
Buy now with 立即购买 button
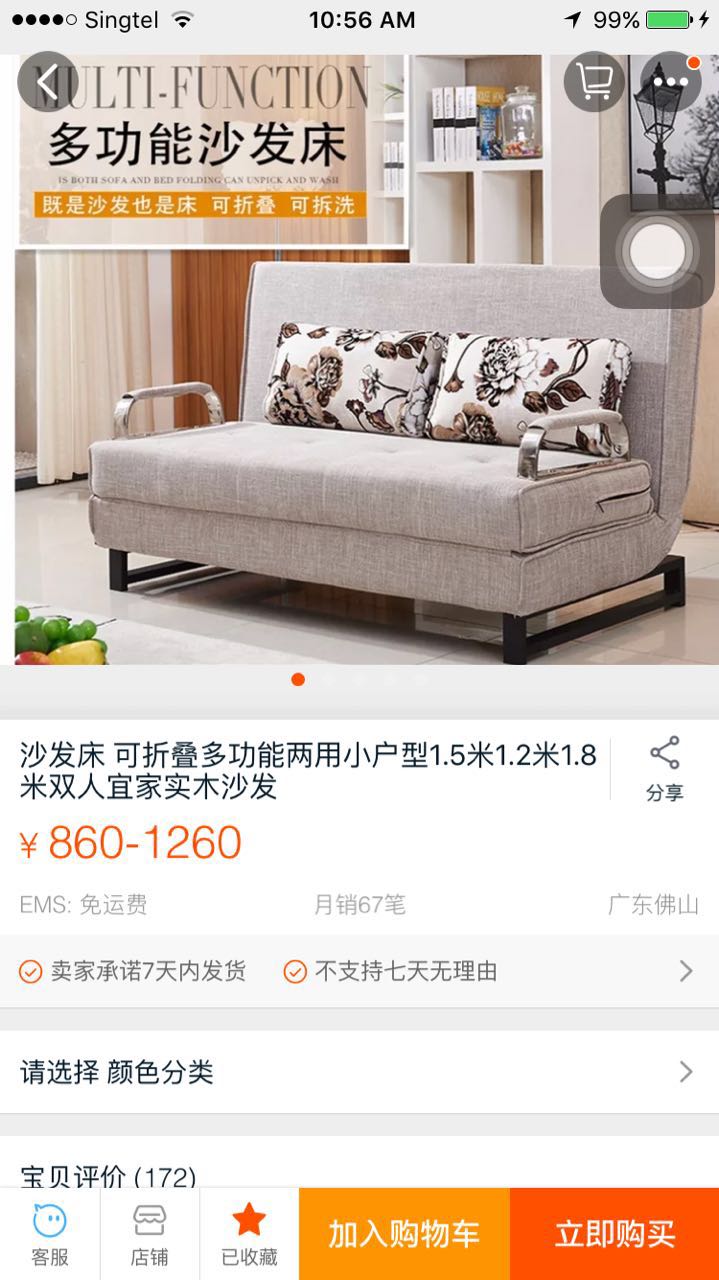coord(614,1234)
